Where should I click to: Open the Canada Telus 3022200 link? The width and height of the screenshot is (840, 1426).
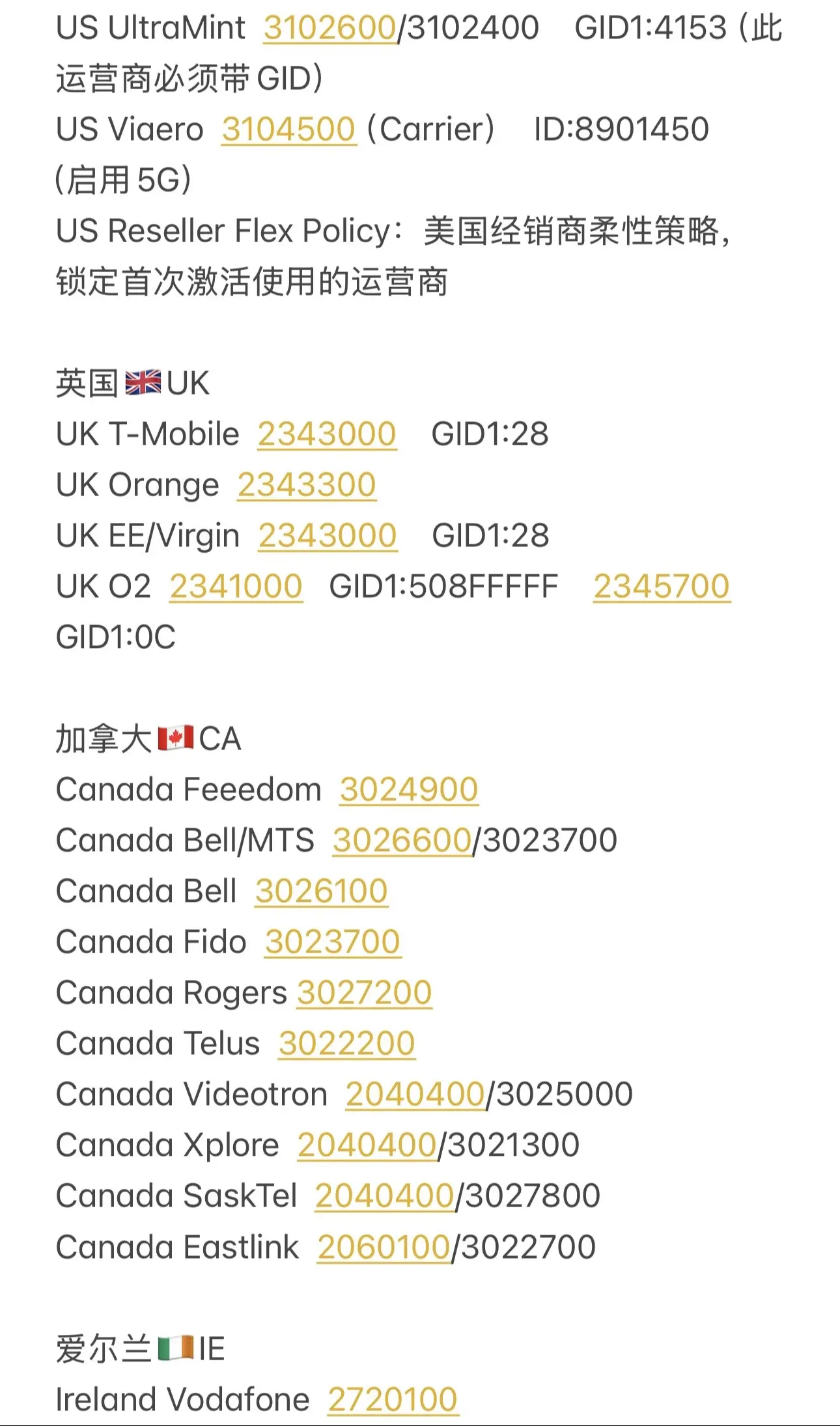coord(347,1044)
